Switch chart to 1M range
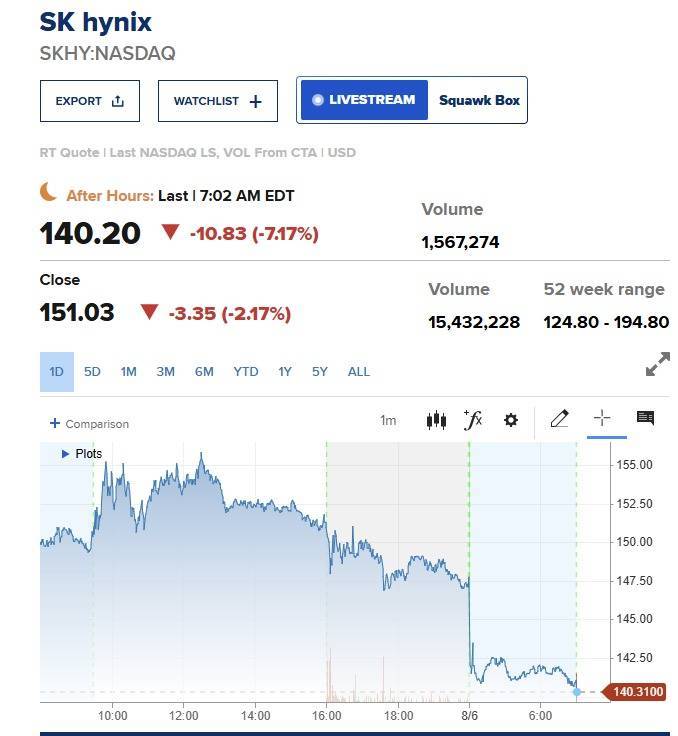The image size is (678, 736). coord(129,372)
